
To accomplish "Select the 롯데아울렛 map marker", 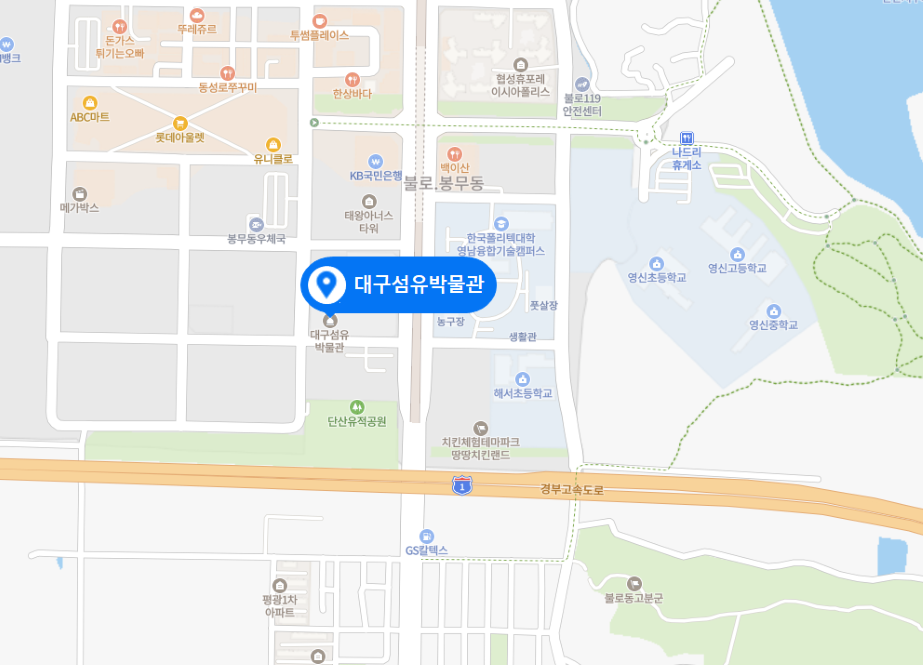I will coord(180,124).
